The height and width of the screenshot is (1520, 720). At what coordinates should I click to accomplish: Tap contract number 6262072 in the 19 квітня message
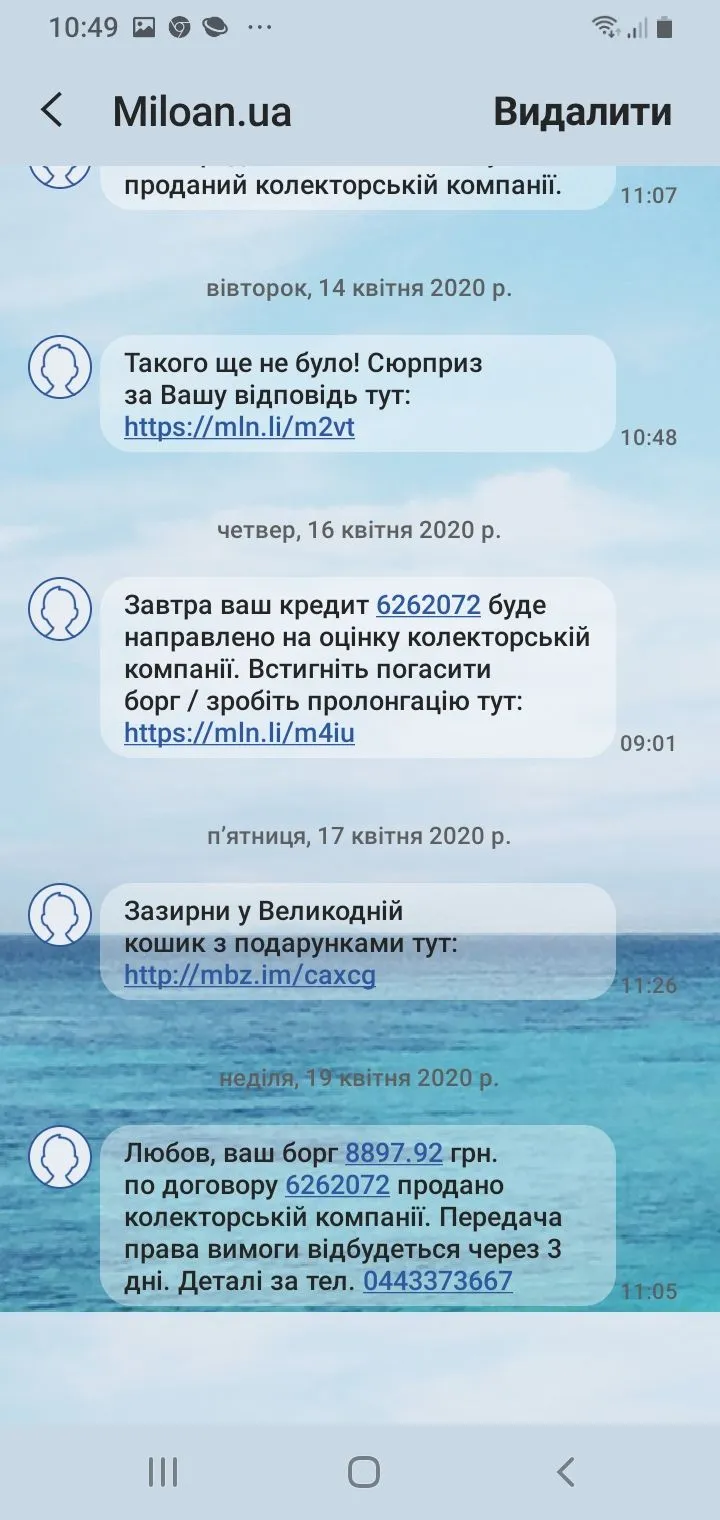[337, 1186]
